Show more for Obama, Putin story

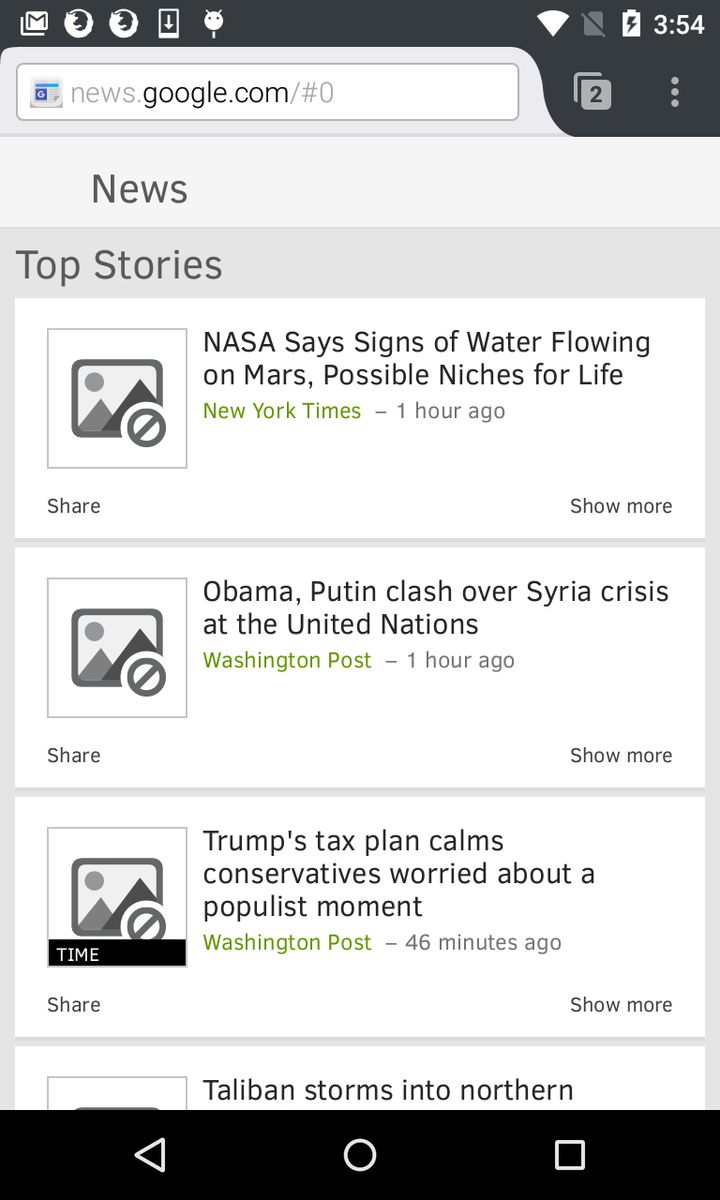pyautogui.click(x=620, y=755)
